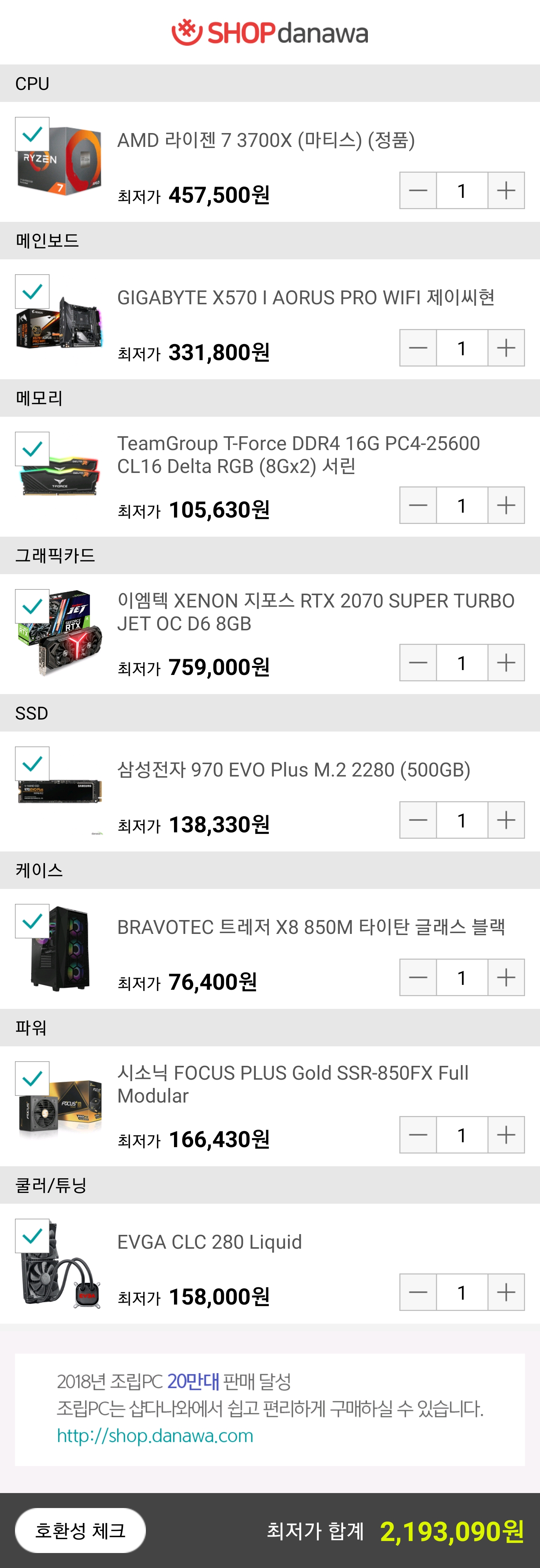Uncheck the EVGA CLC 280 Liquid cooler
Screen dimensions: 540x1568
(x=32, y=1236)
